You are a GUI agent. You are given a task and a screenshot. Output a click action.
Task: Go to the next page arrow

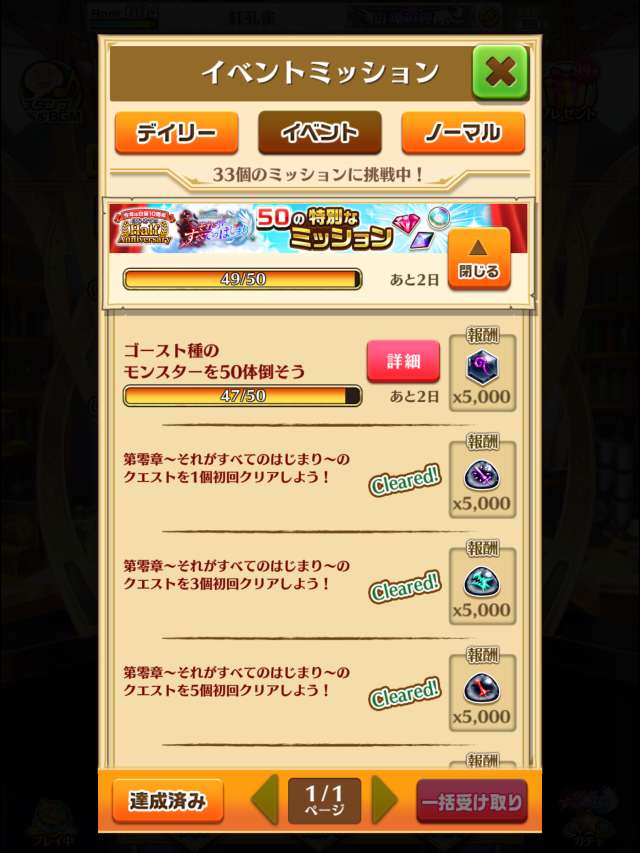[384, 800]
